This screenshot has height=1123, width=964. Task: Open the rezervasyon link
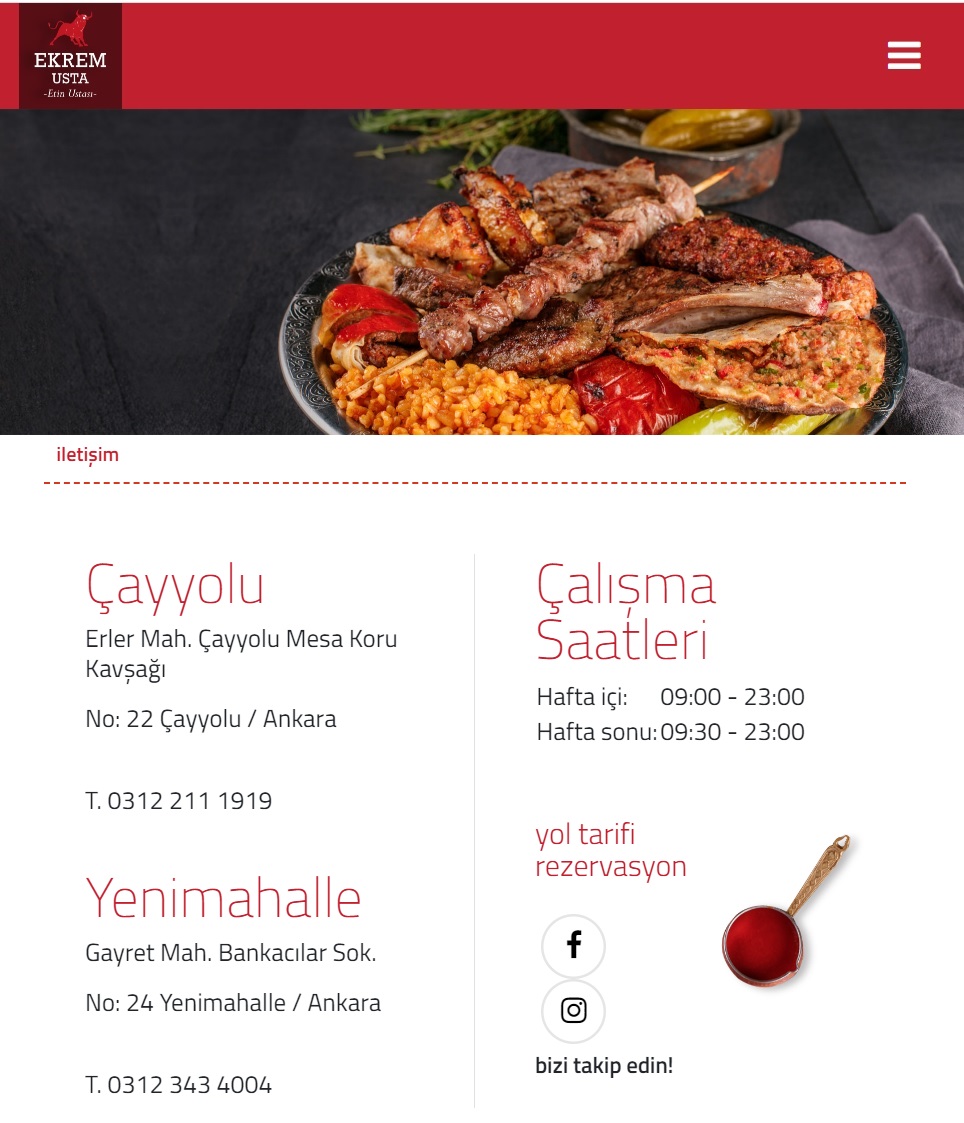click(610, 867)
